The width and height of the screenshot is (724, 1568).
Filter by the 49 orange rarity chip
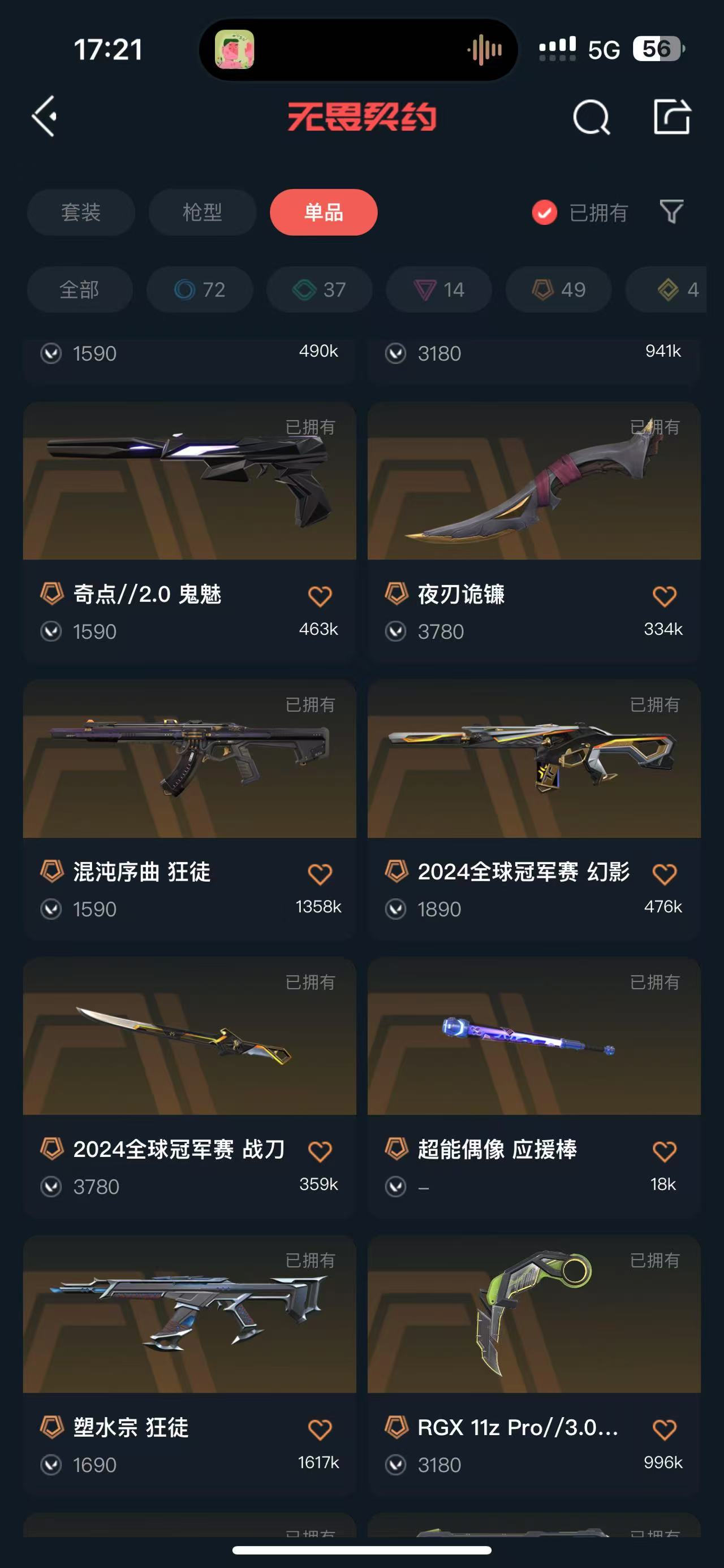tap(558, 290)
